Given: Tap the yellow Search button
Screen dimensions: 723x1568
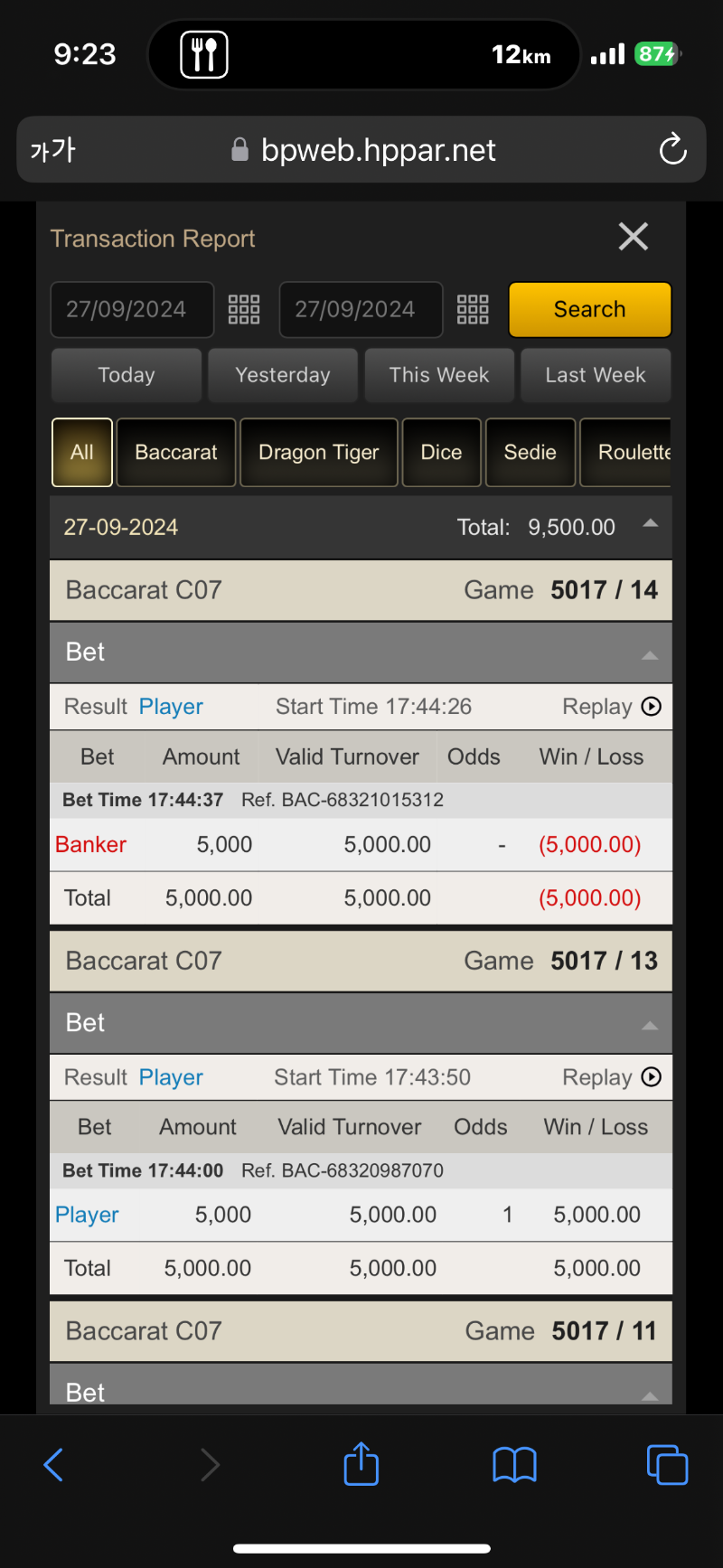Looking at the screenshot, I should (589, 310).
